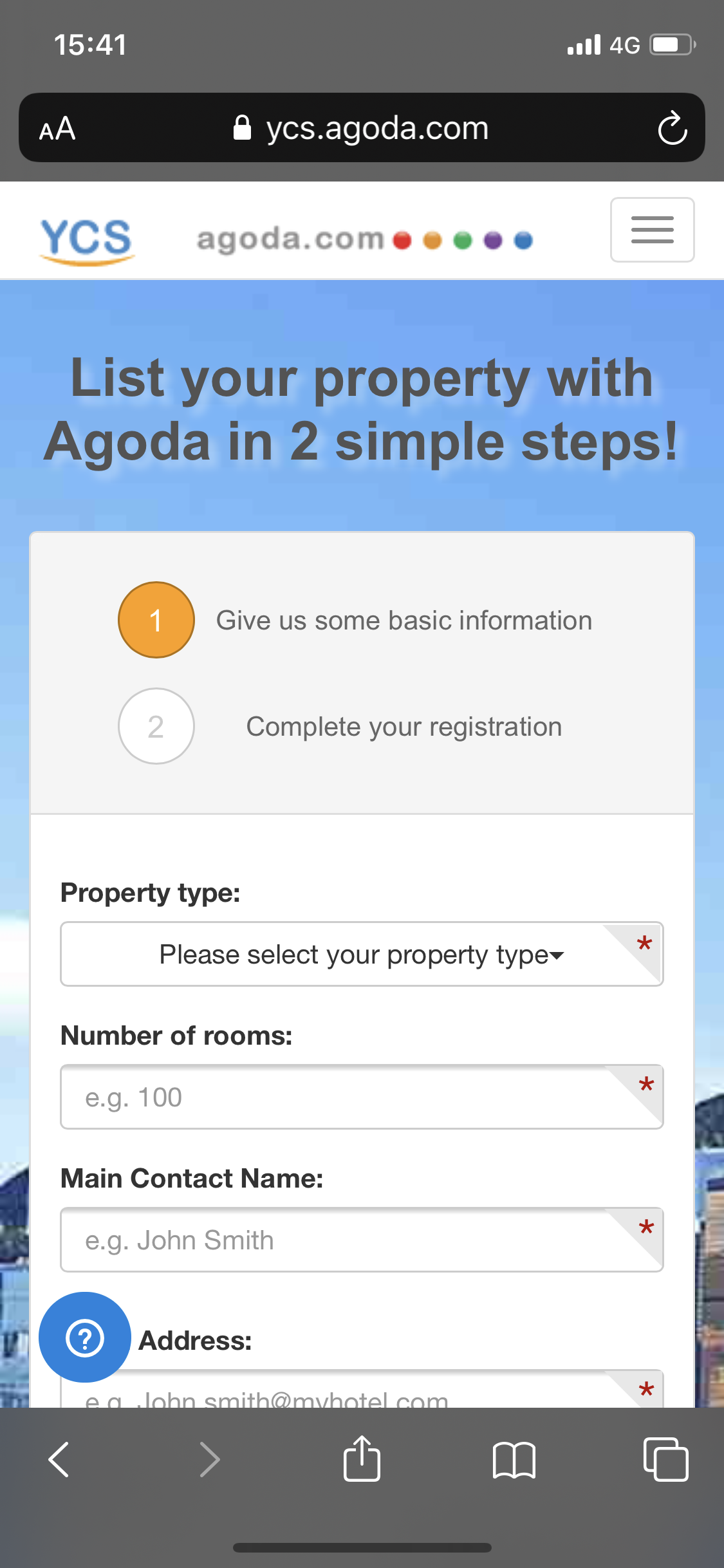724x1568 pixels.
Task: Show all open Safari tabs
Action: point(665,1459)
